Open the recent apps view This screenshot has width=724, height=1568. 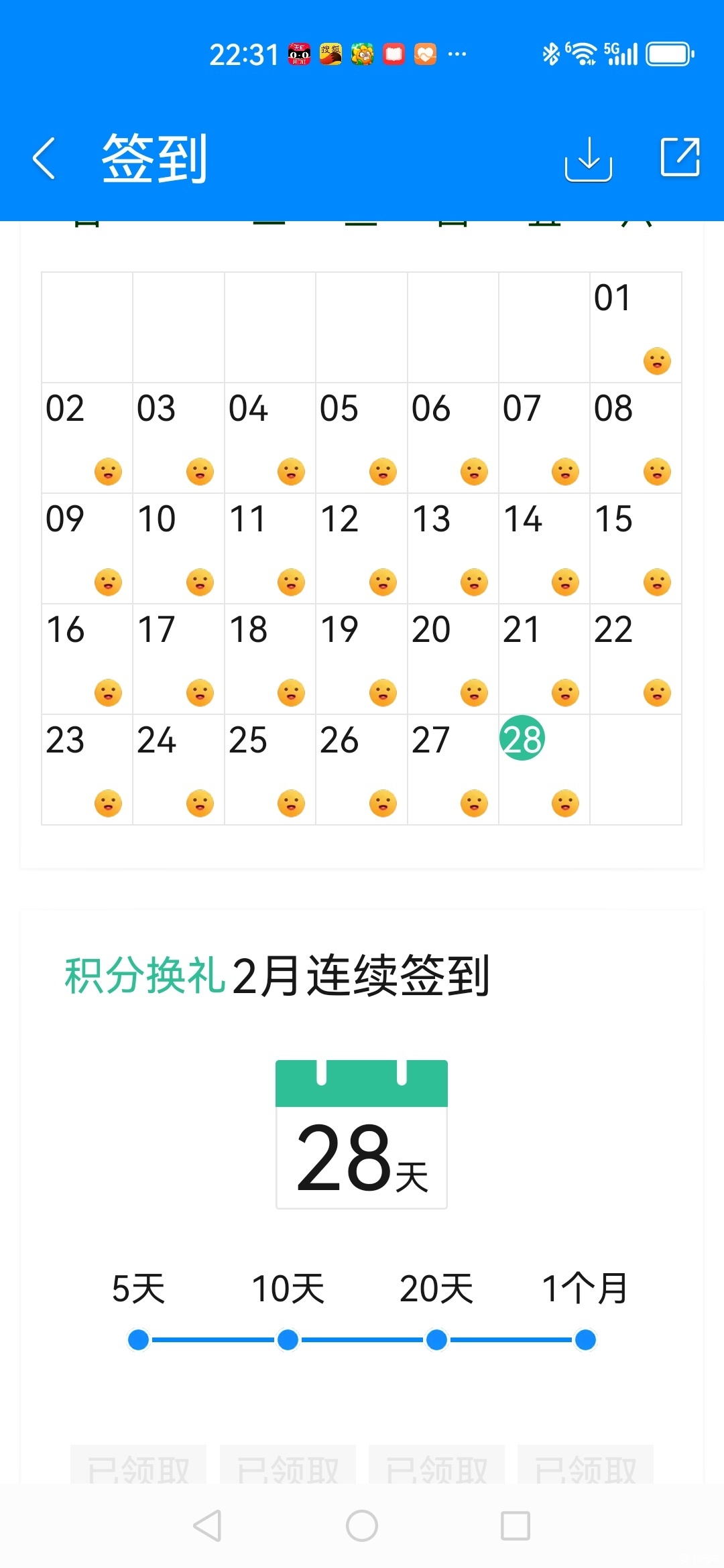(x=516, y=1526)
